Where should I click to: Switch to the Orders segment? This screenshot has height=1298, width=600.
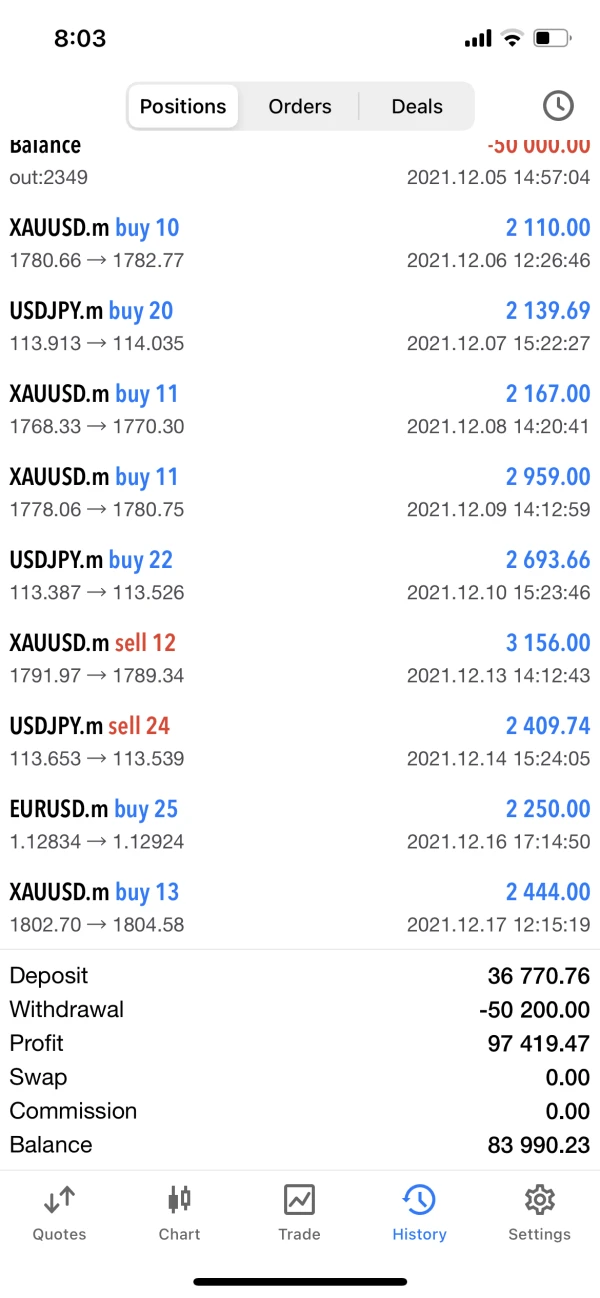click(300, 106)
